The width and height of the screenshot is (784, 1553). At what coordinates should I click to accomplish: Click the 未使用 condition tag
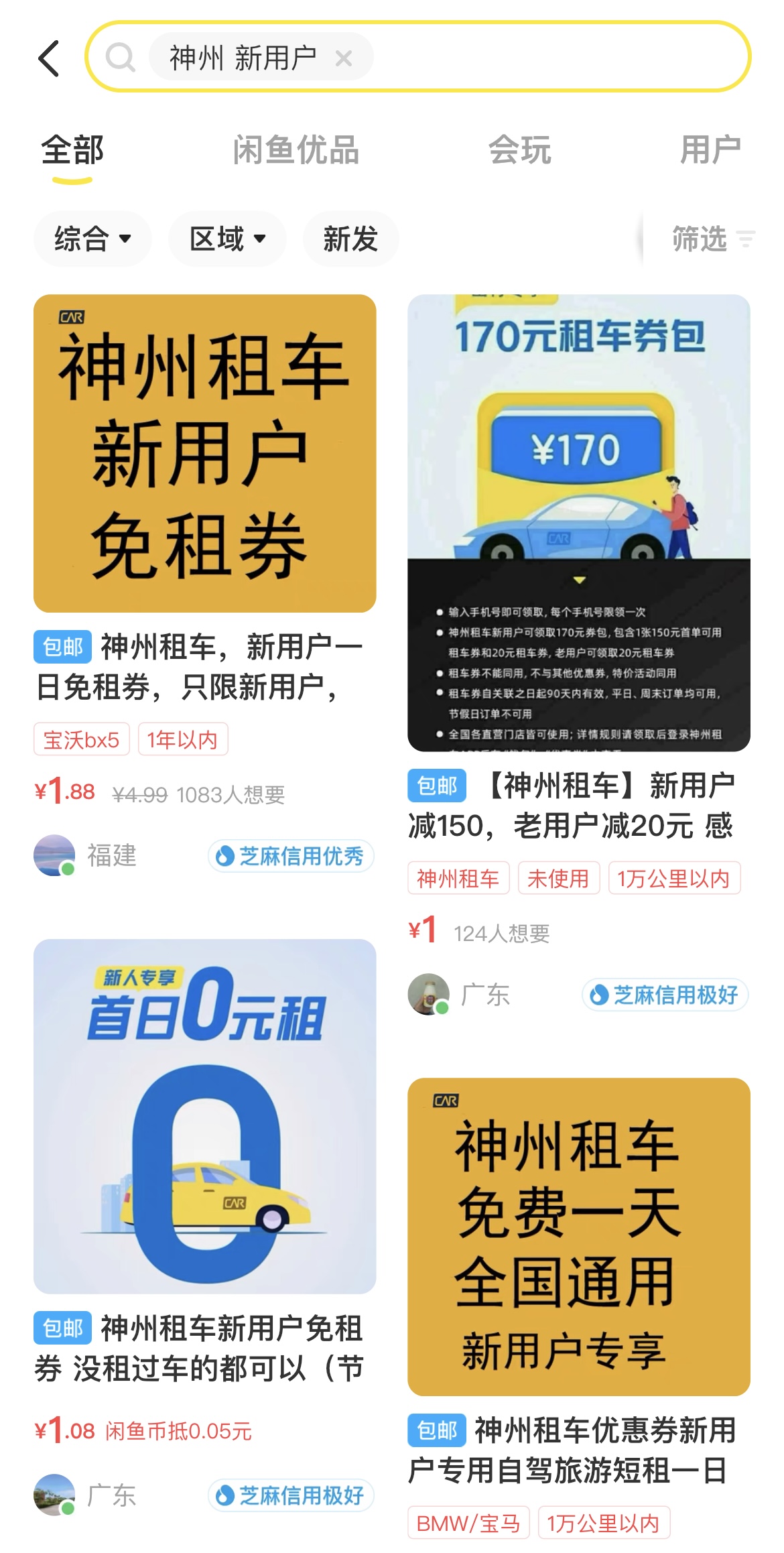pos(559,879)
